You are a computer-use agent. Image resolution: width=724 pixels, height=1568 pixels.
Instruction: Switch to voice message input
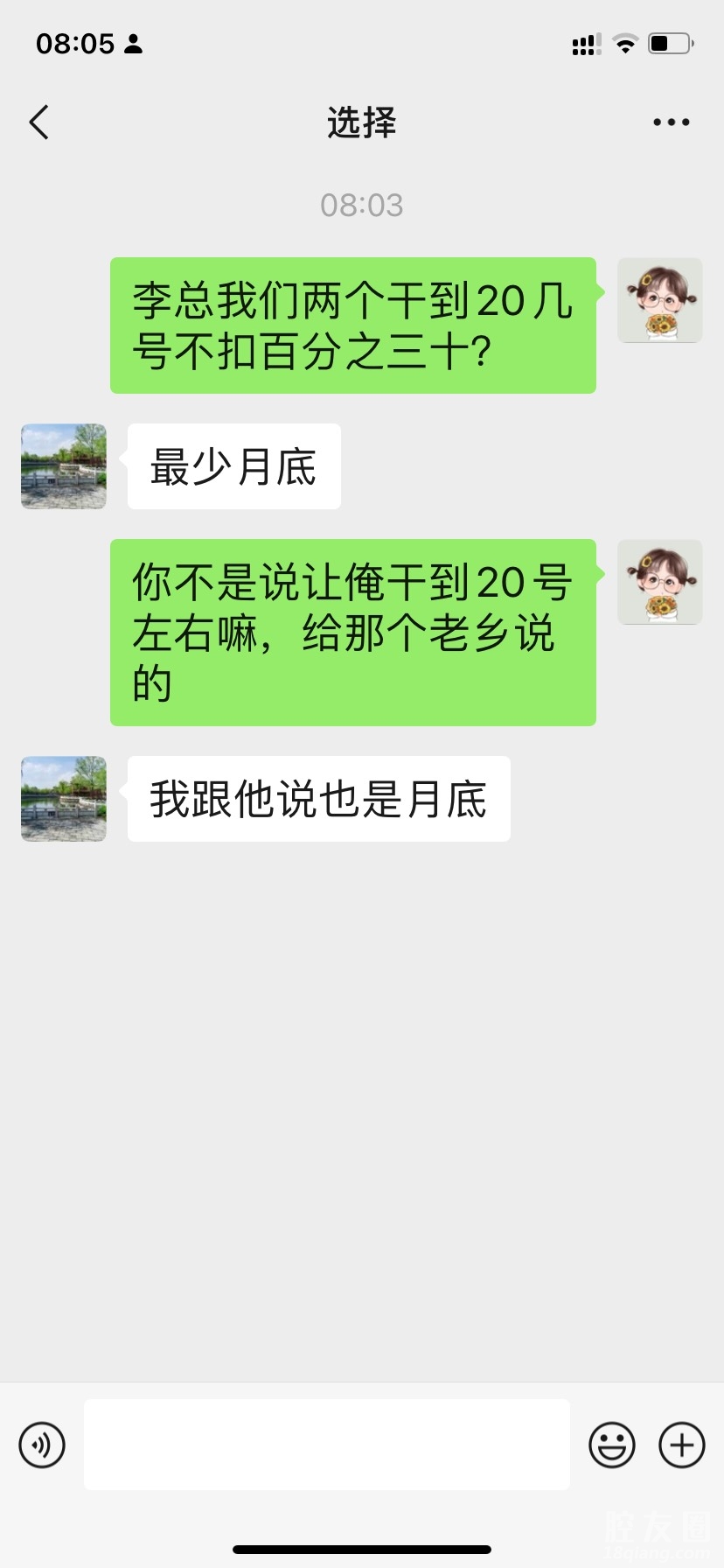click(42, 1445)
